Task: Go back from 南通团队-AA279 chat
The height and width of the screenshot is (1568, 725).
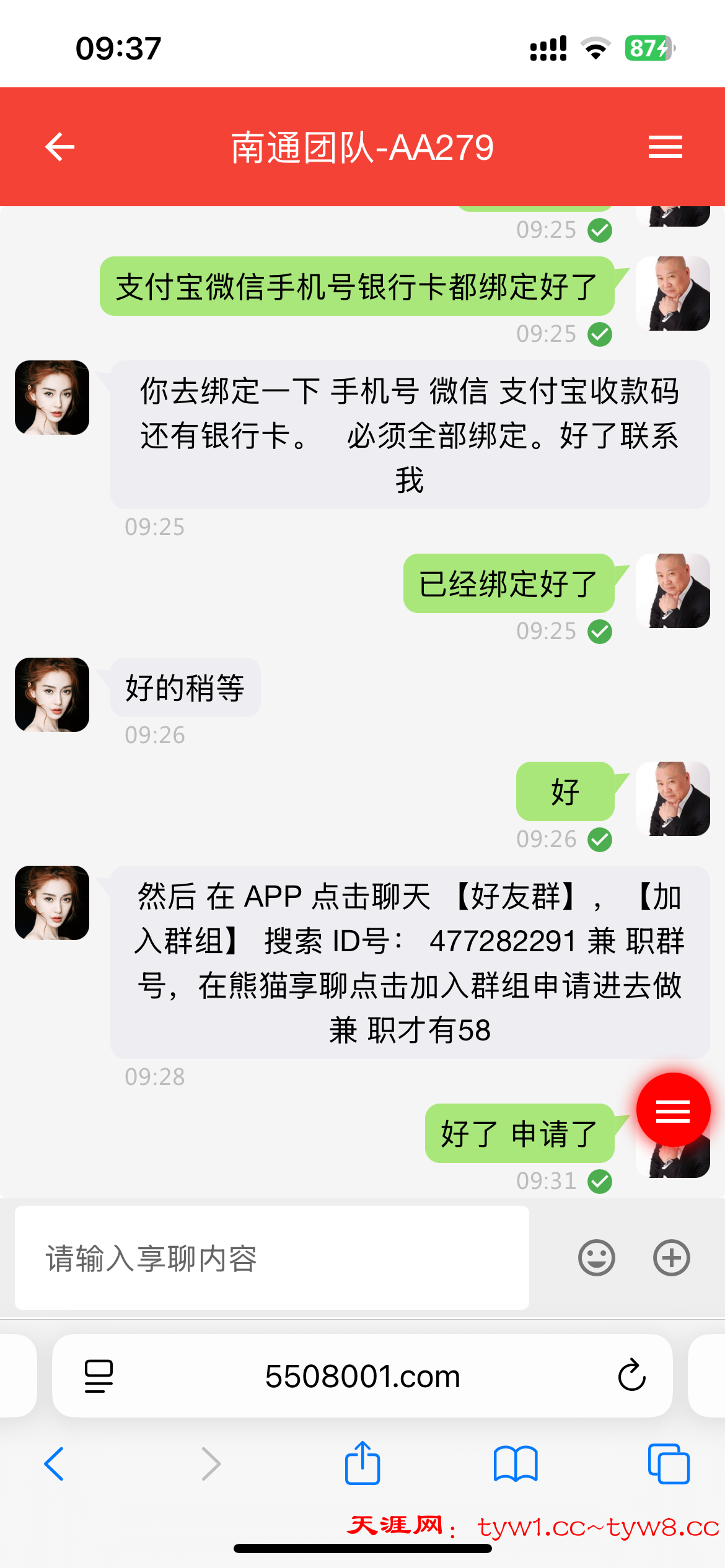Action: pos(60,147)
